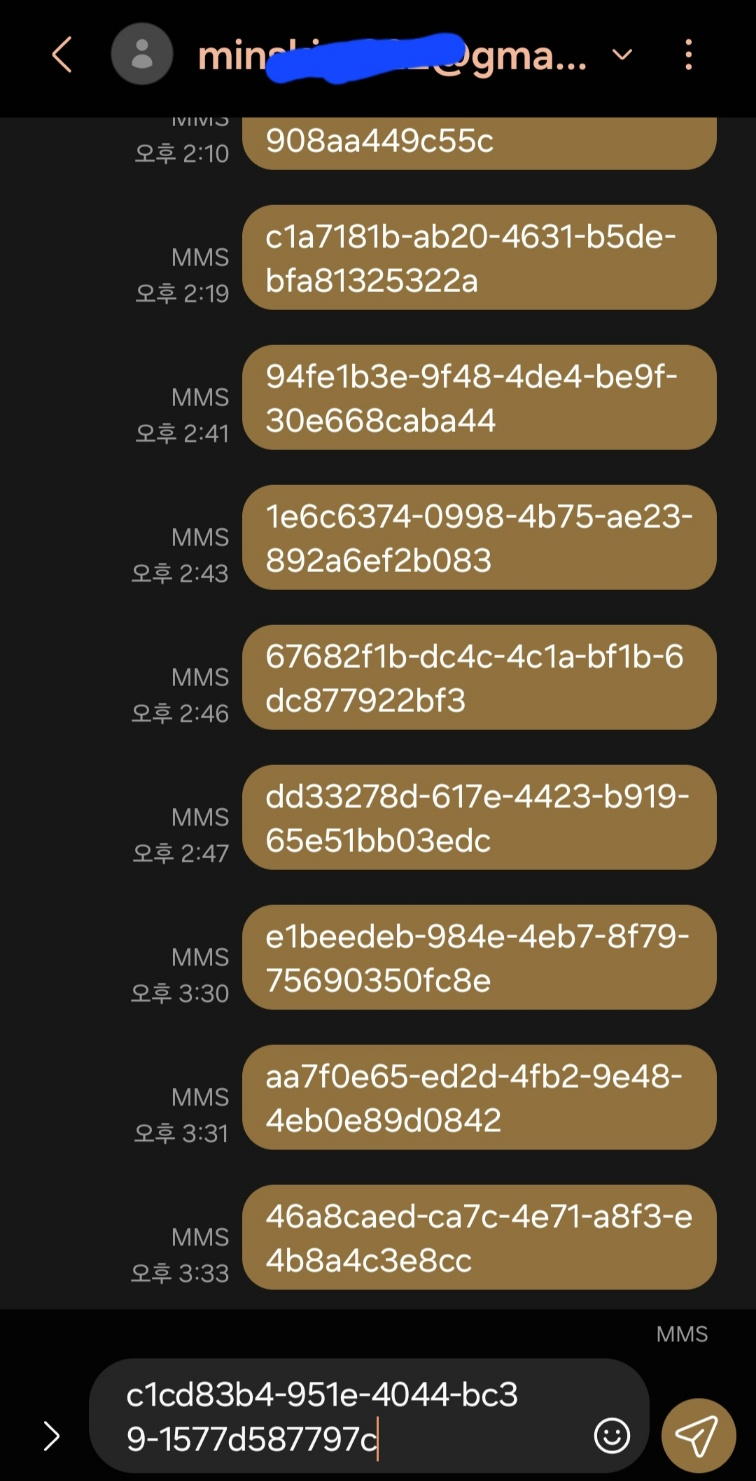The height and width of the screenshot is (1481, 756).
Task: Expand the recipient details chevron
Action: pos(622,55)
